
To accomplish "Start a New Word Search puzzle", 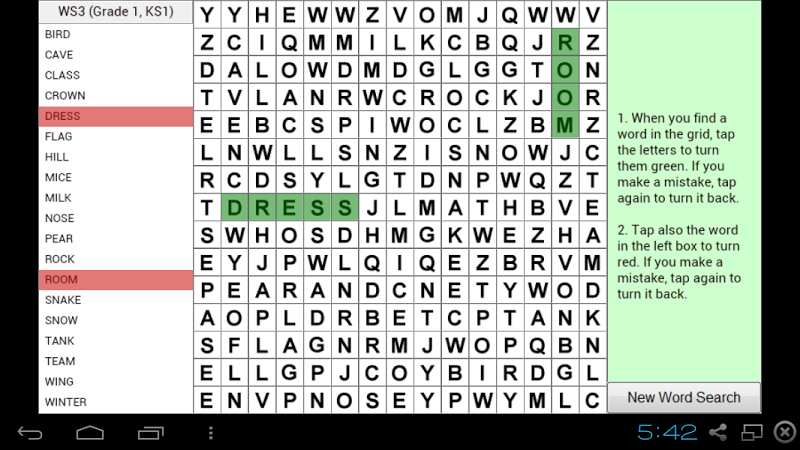I will (x=684, y=397).
